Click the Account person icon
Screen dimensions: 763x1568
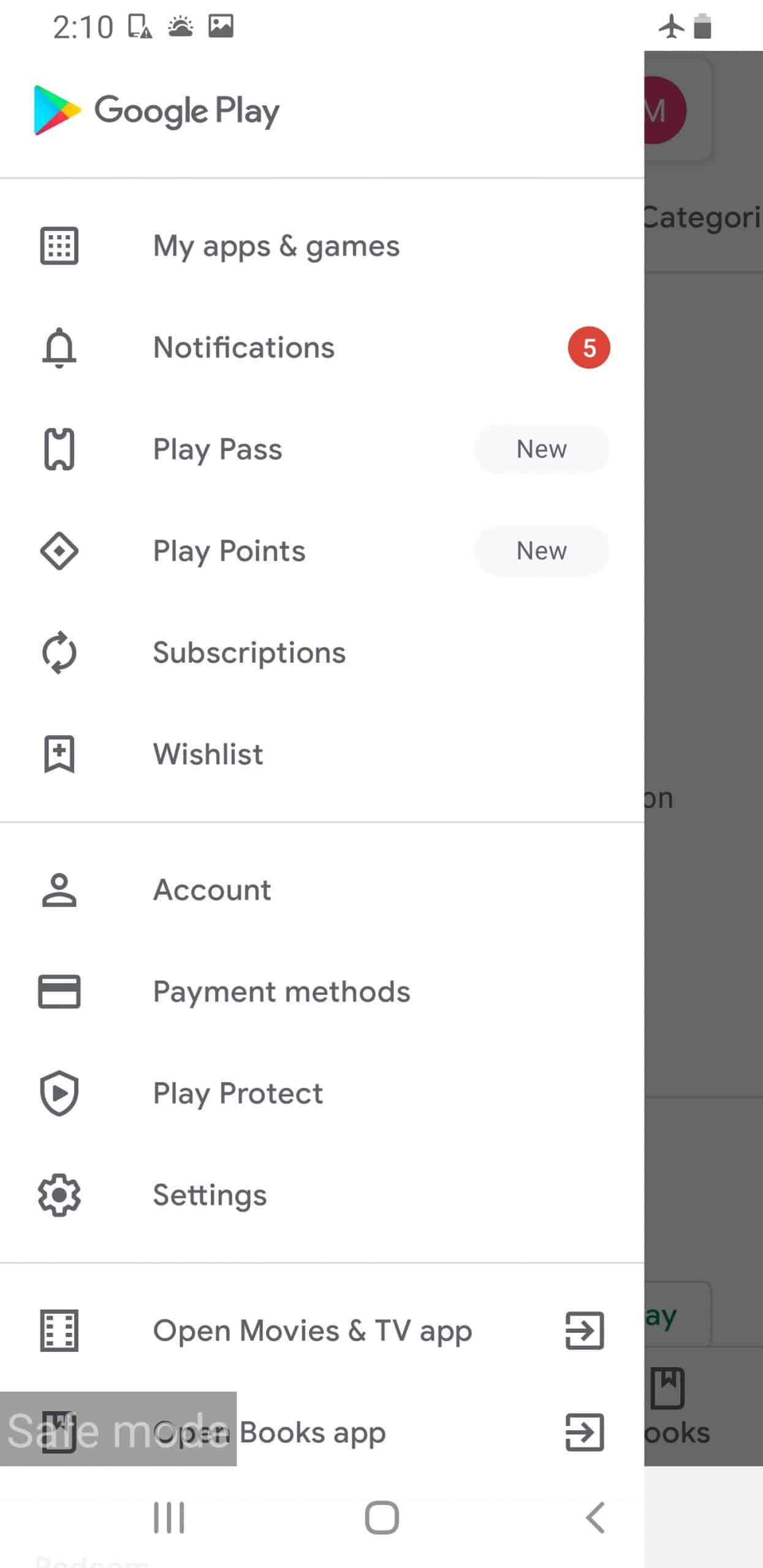point(59,890)
